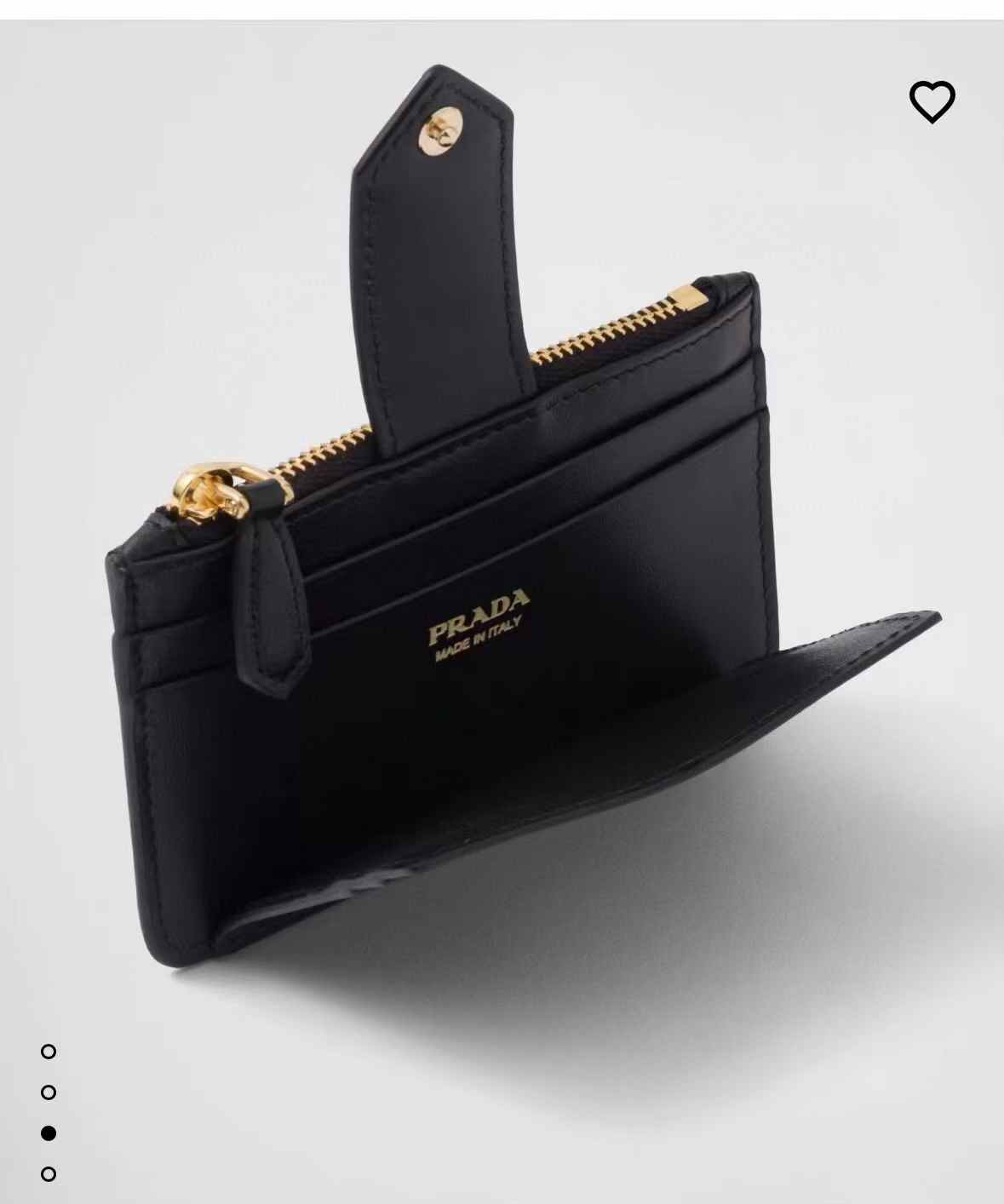Add the wallet to wishlist with heart icon

pos(932,101)
